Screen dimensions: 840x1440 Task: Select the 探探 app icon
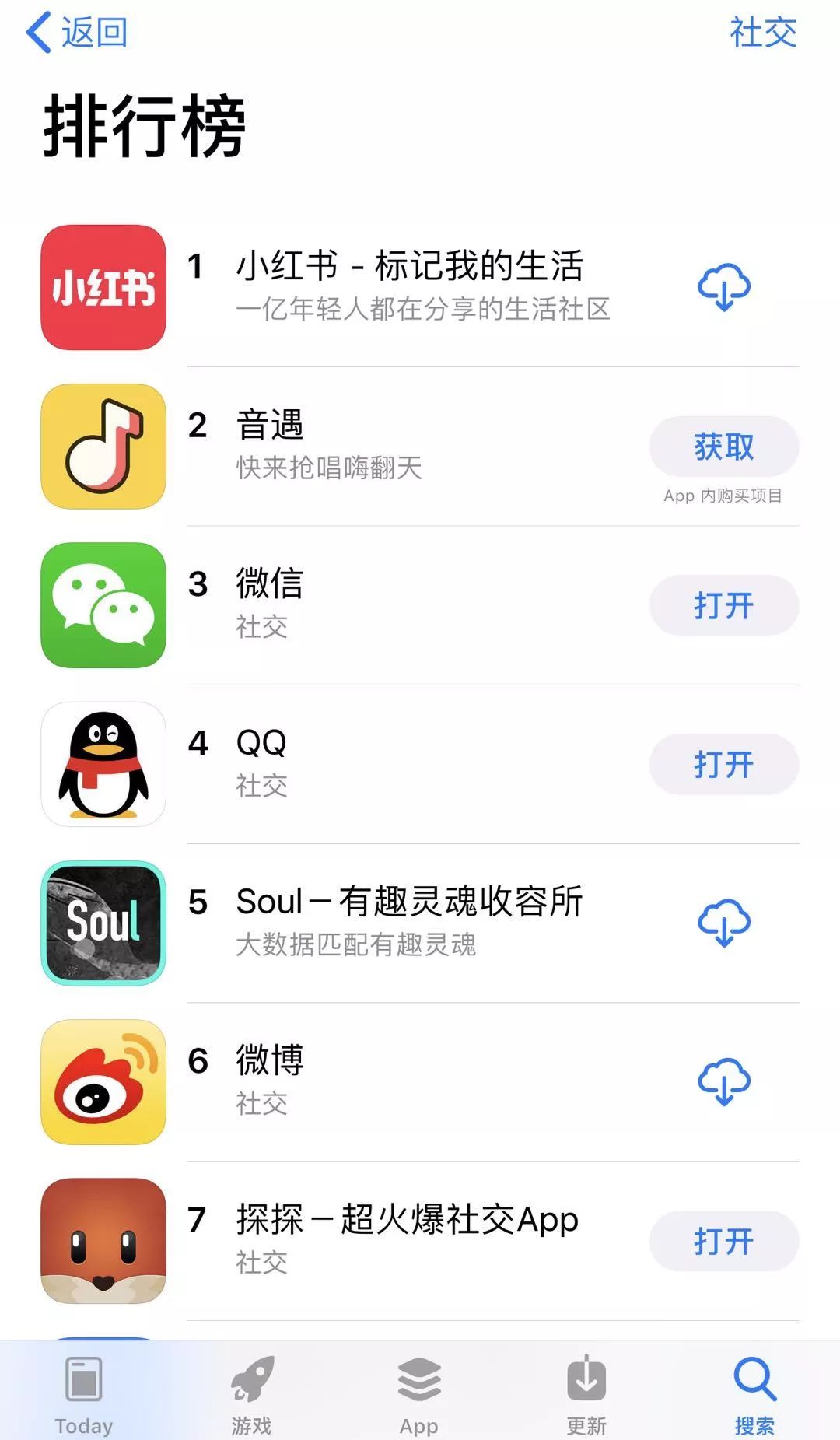102,1242
